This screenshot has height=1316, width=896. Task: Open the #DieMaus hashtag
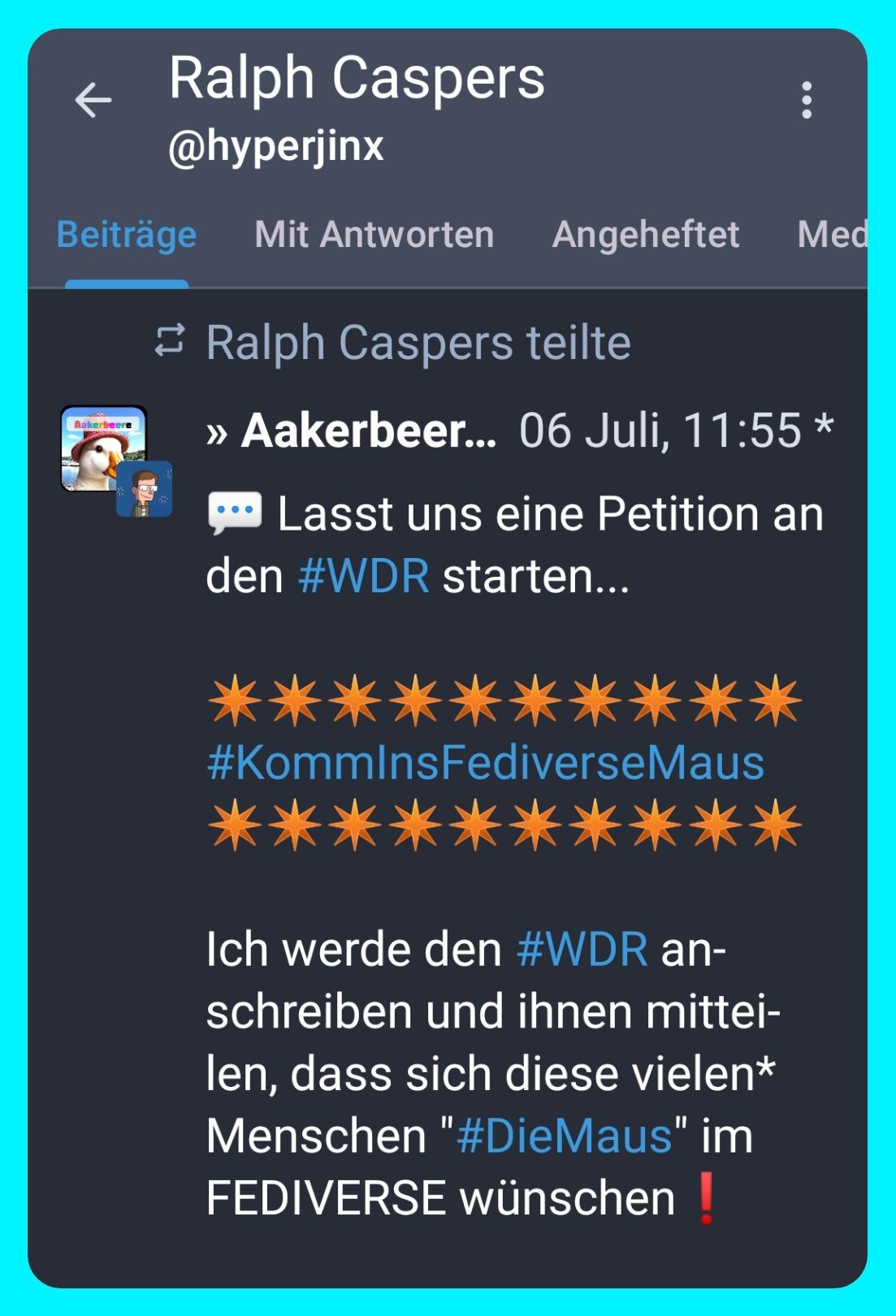point(565,1136)
